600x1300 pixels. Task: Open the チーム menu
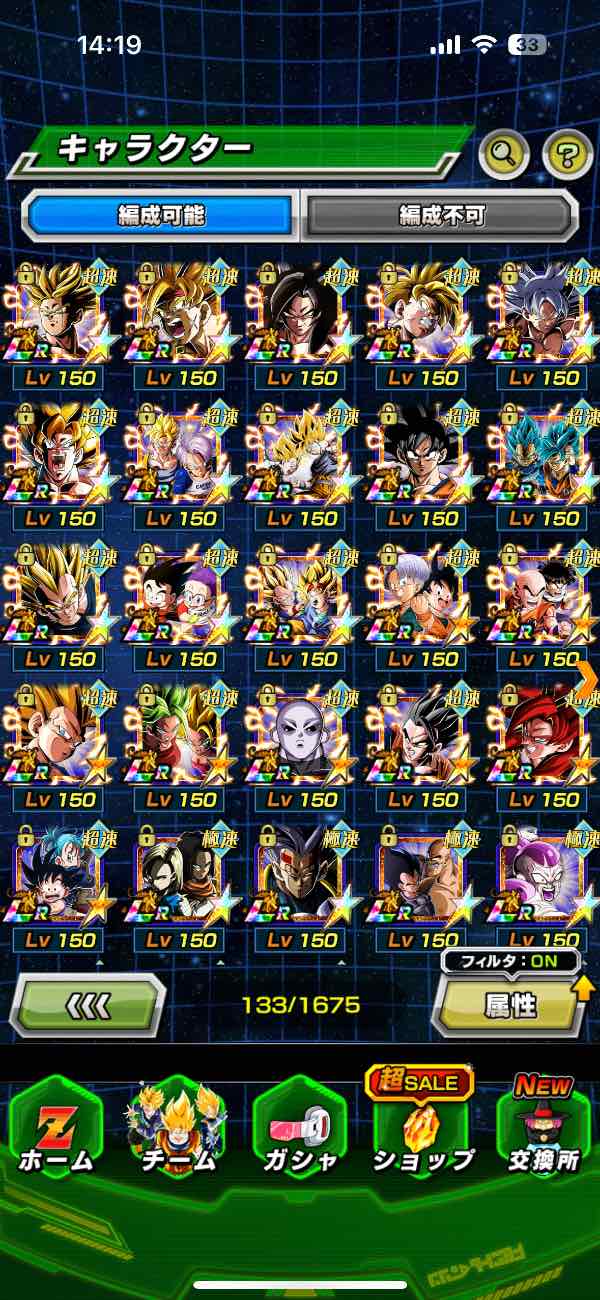(x=176, y=1130)
